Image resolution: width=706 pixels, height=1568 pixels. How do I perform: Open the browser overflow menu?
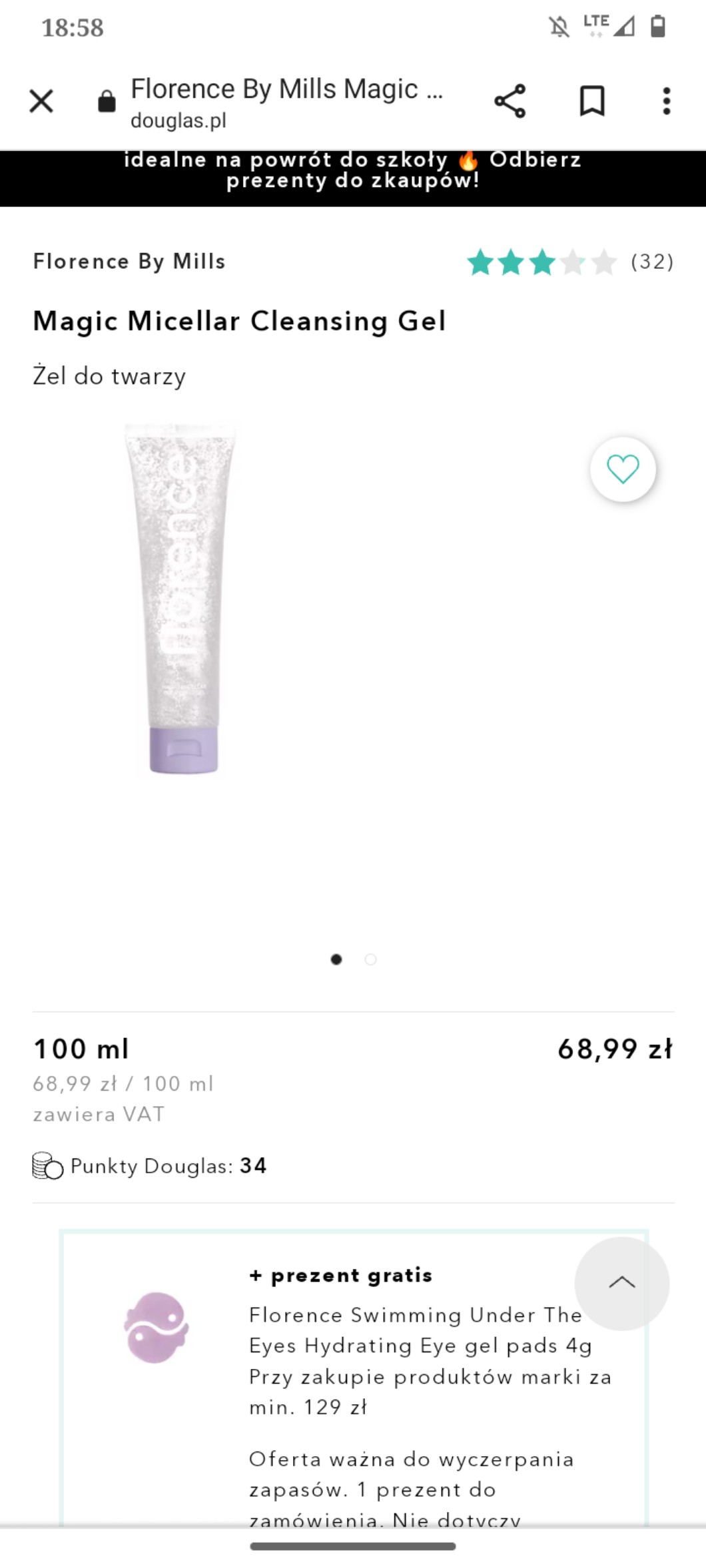point(666,102)
